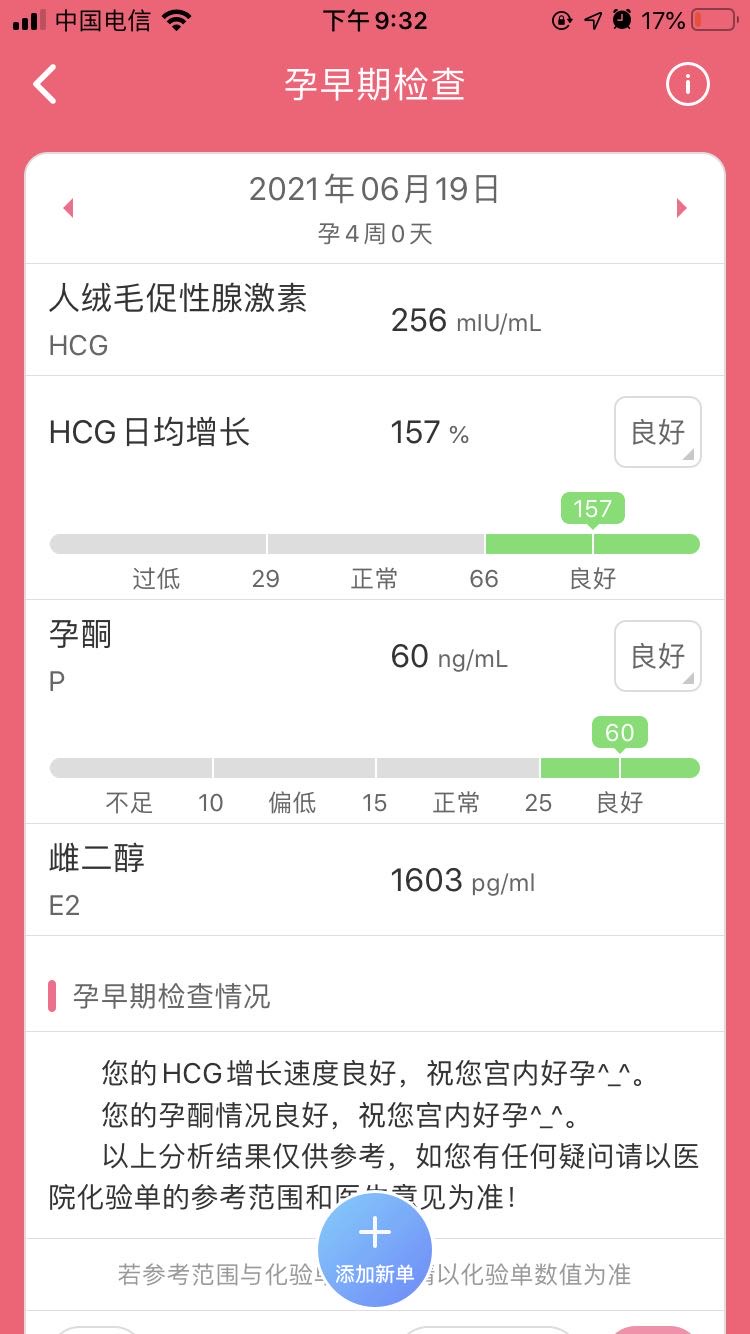This screenshot has width=750, height=1334.
Task: Open the 良好 rating dropdown for HCG growth
Action: click(x=657, y=432)
